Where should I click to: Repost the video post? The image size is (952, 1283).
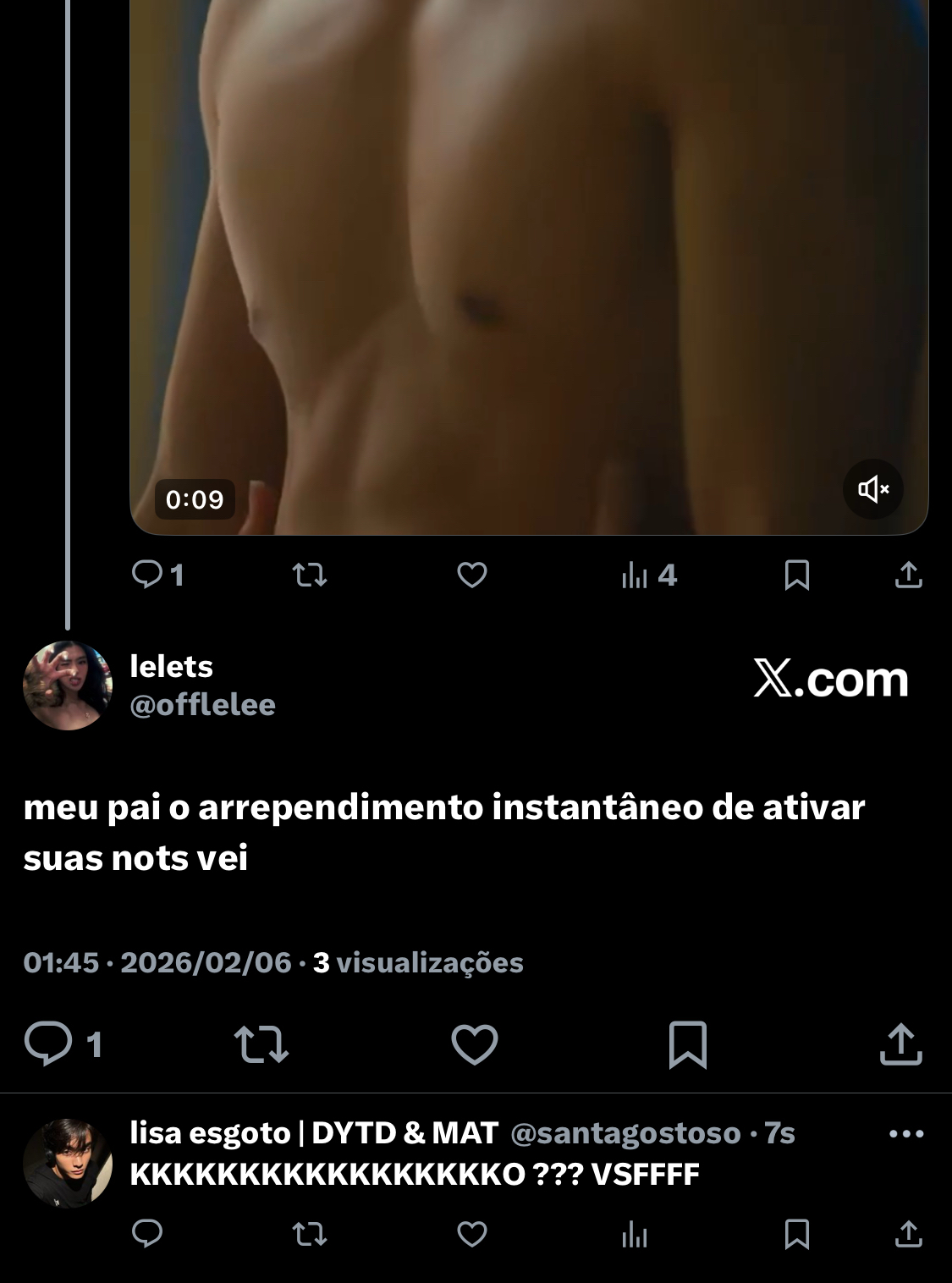[310, 575]
